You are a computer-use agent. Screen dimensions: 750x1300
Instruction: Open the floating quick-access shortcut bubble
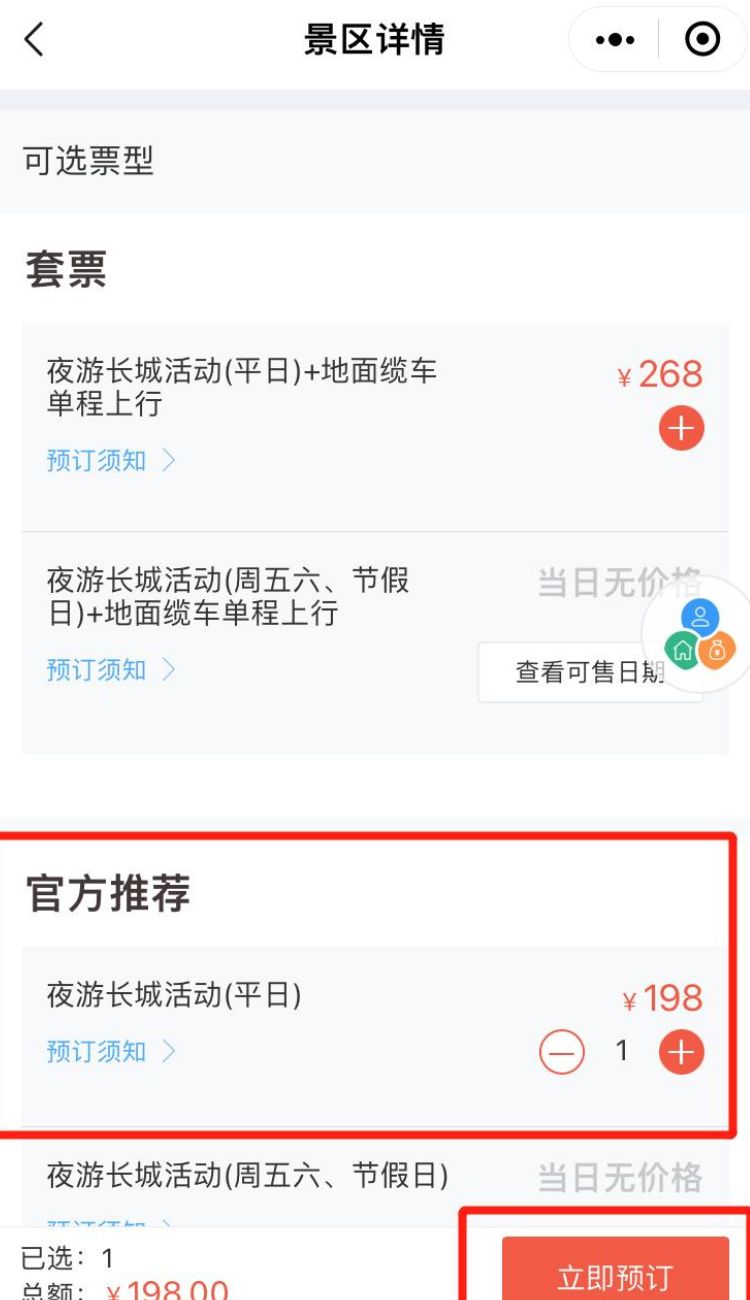[700, 636]
